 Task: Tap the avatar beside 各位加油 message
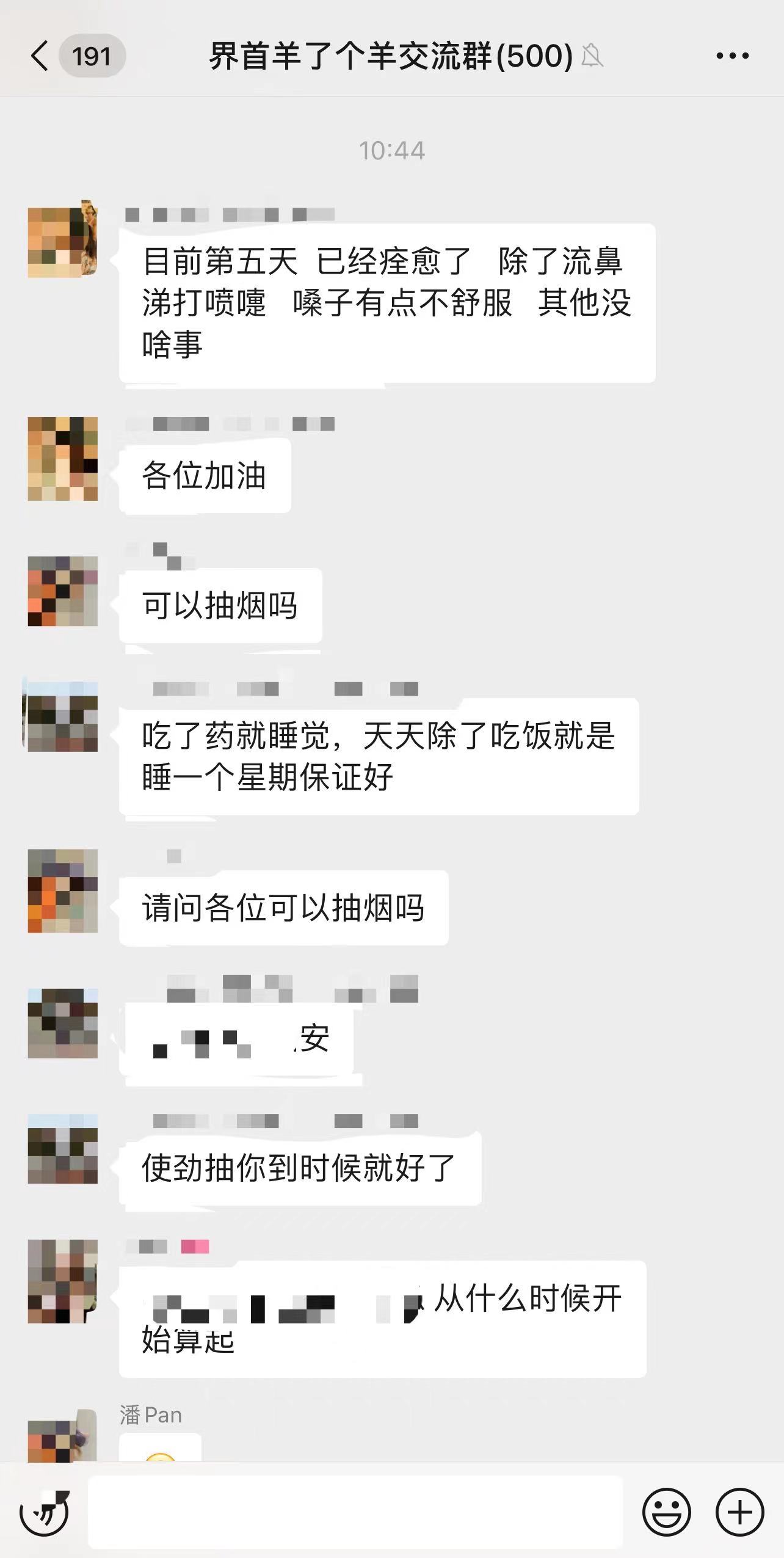(63, 459)
